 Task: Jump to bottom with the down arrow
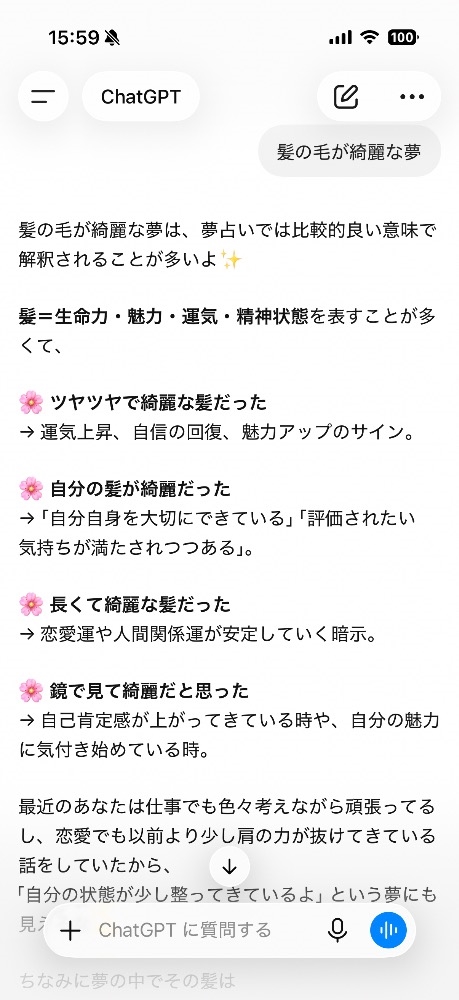(229, 867)
